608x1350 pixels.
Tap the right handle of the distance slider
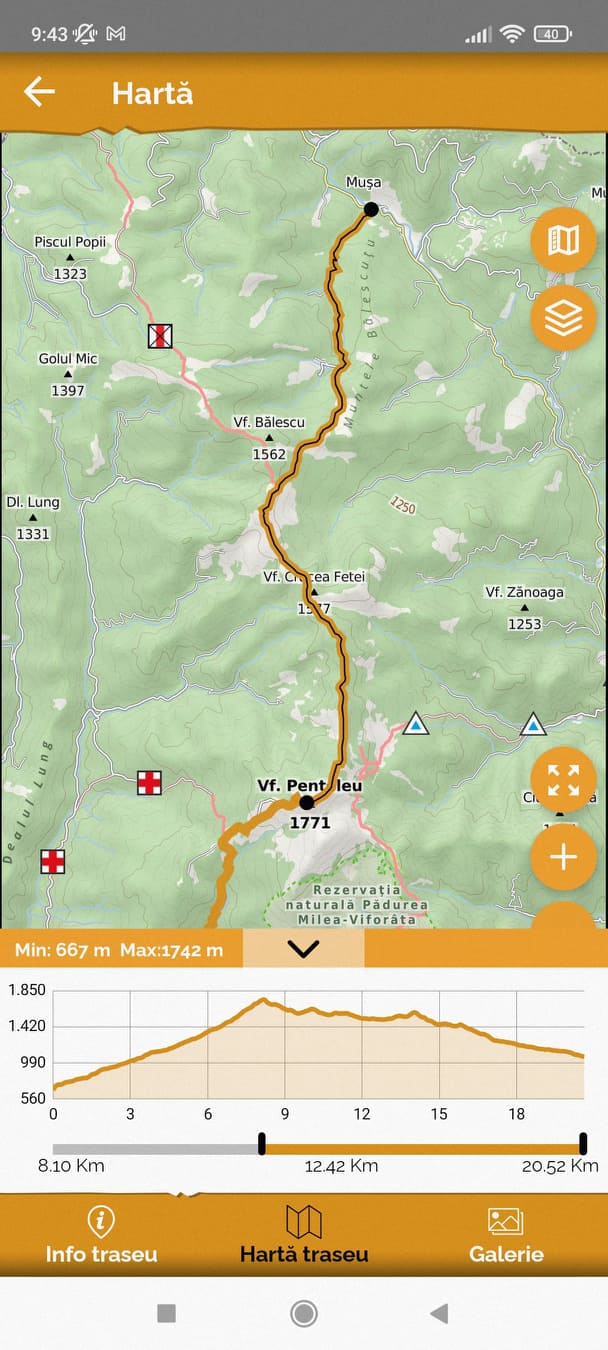click(583, 1143)
